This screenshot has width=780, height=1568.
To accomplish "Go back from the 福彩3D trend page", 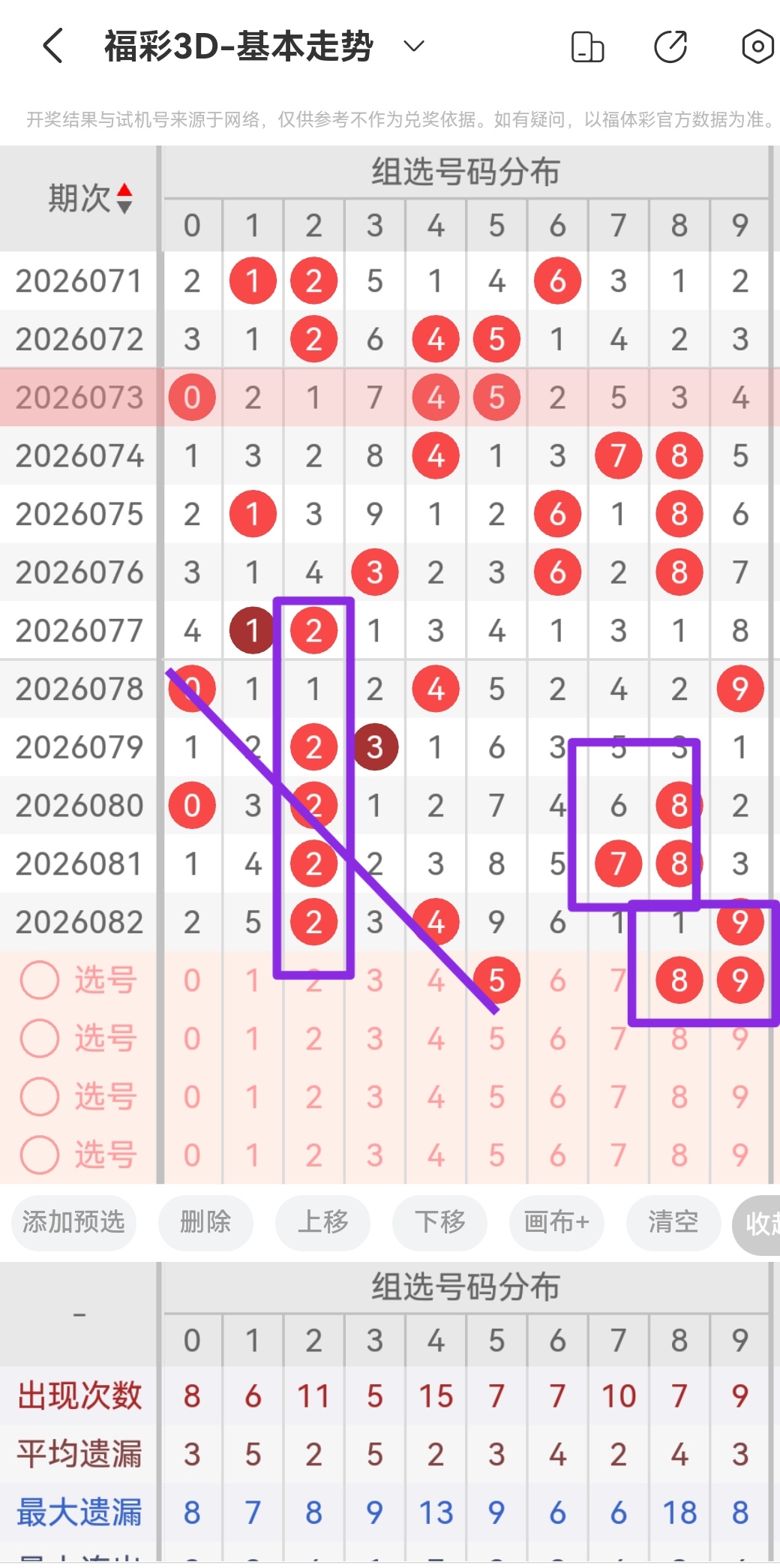I will pyautogui.click(x=52, y=47).
